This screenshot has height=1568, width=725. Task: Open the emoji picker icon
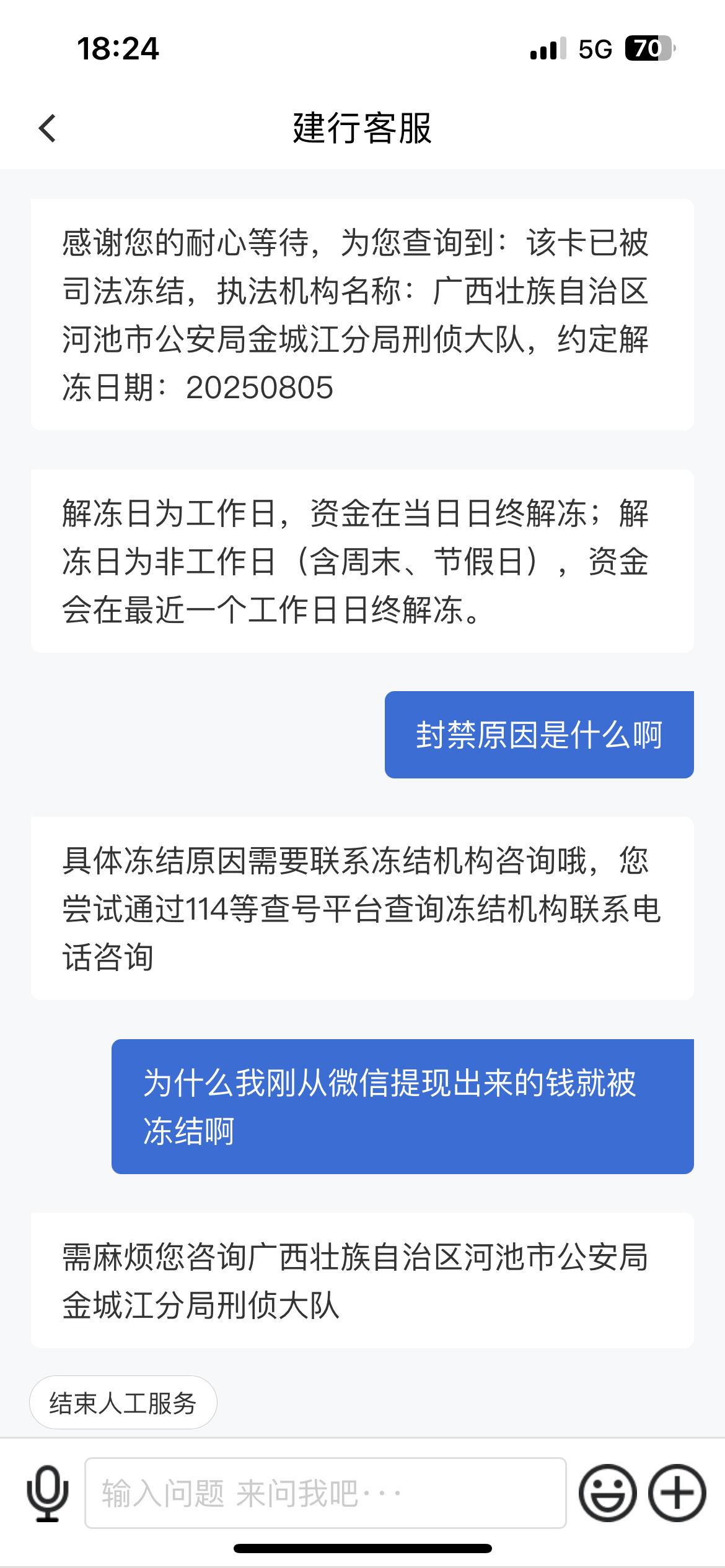point(607,1493)
